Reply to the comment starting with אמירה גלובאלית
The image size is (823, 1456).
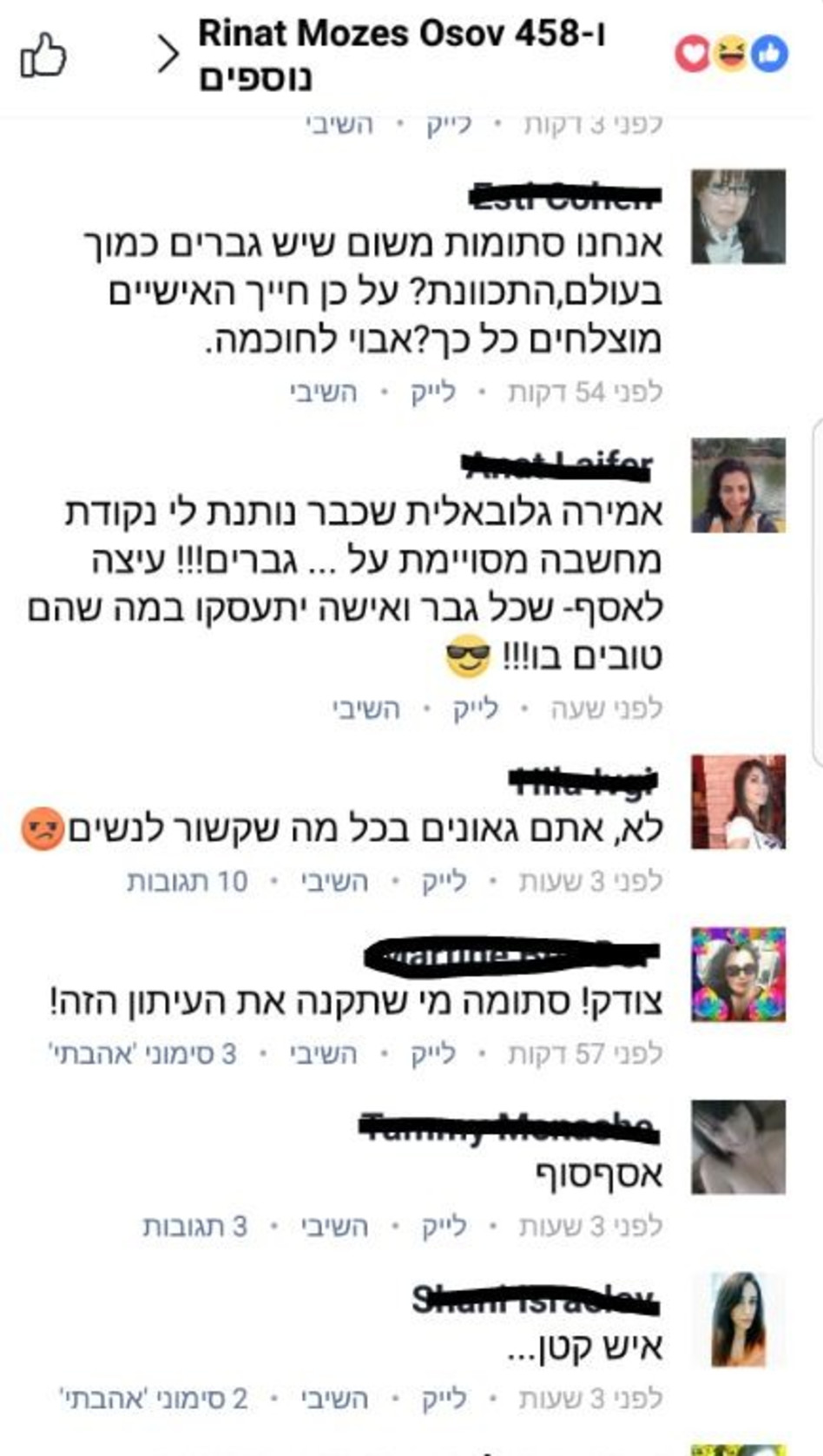click(366, 709)
